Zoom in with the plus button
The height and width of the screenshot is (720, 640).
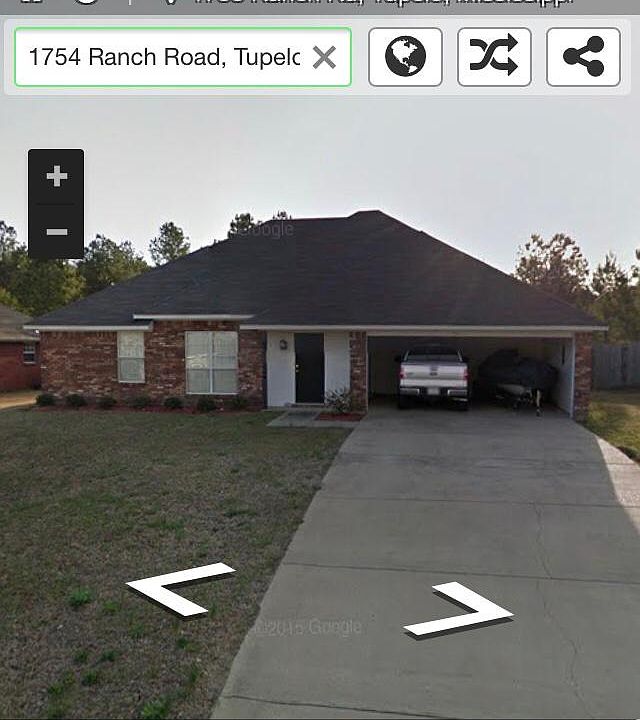click(x=57, y=177)
